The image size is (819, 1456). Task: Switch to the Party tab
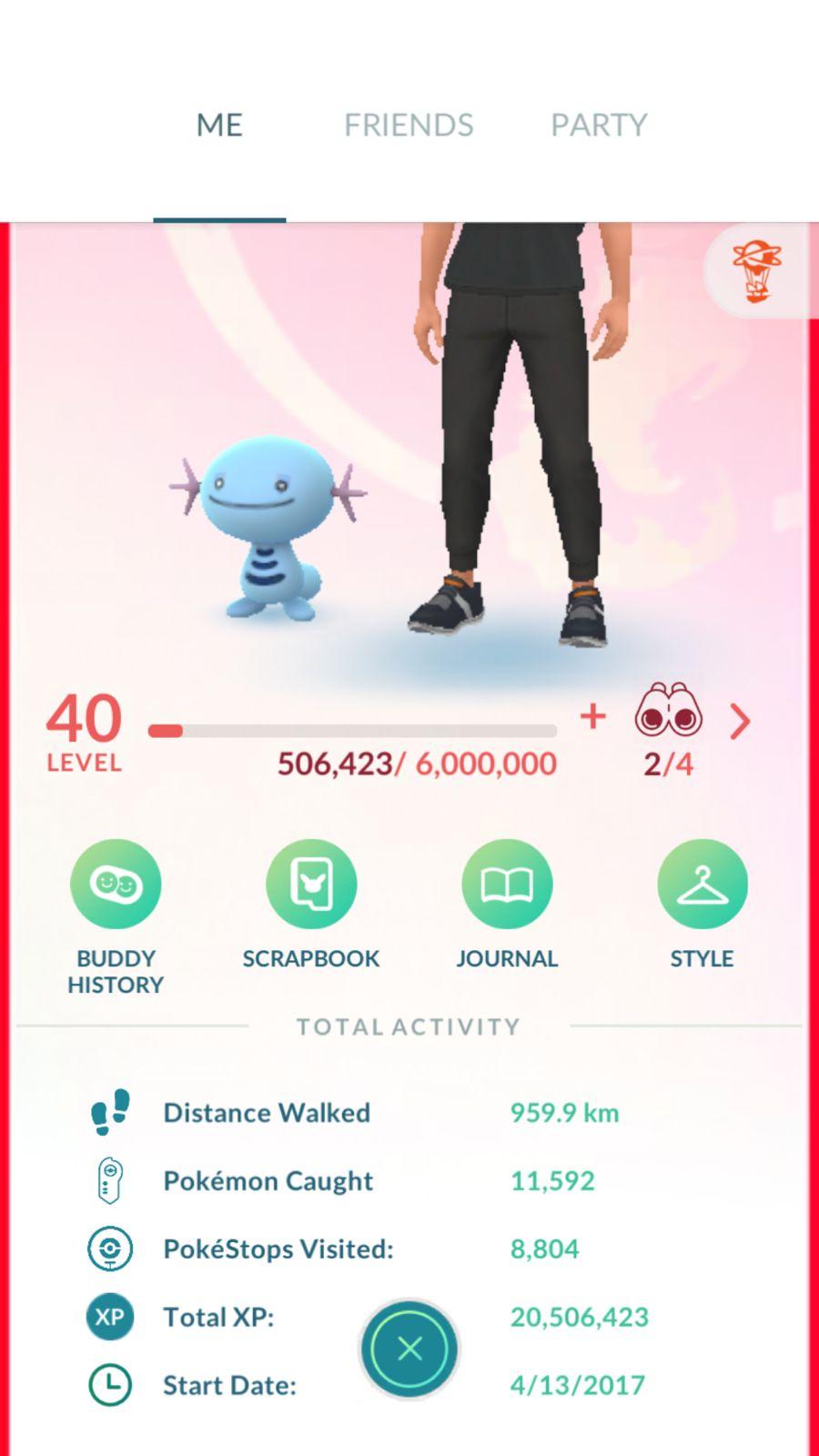pyautogui.click(x=598, y=125)
